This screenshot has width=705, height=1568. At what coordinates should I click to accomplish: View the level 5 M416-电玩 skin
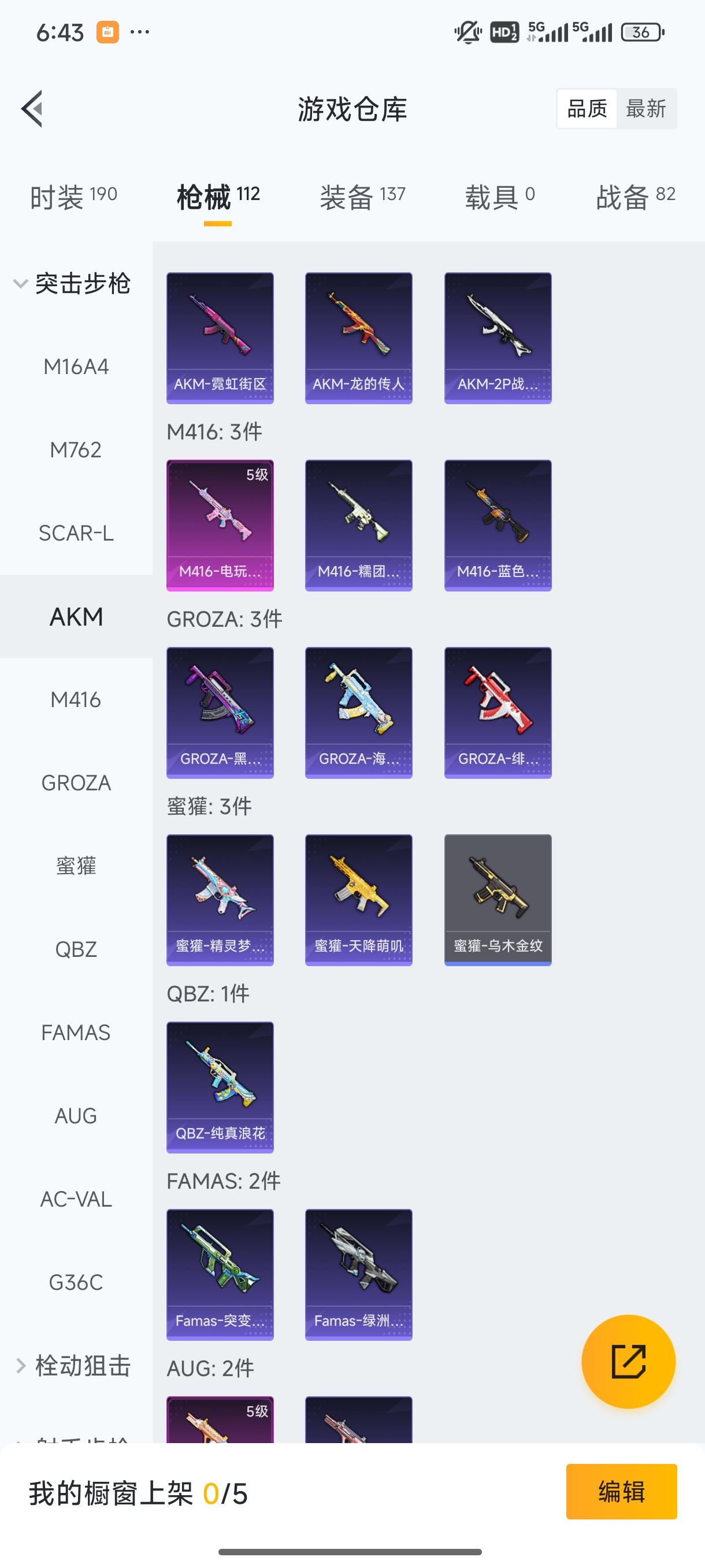[x=220, y=526]
